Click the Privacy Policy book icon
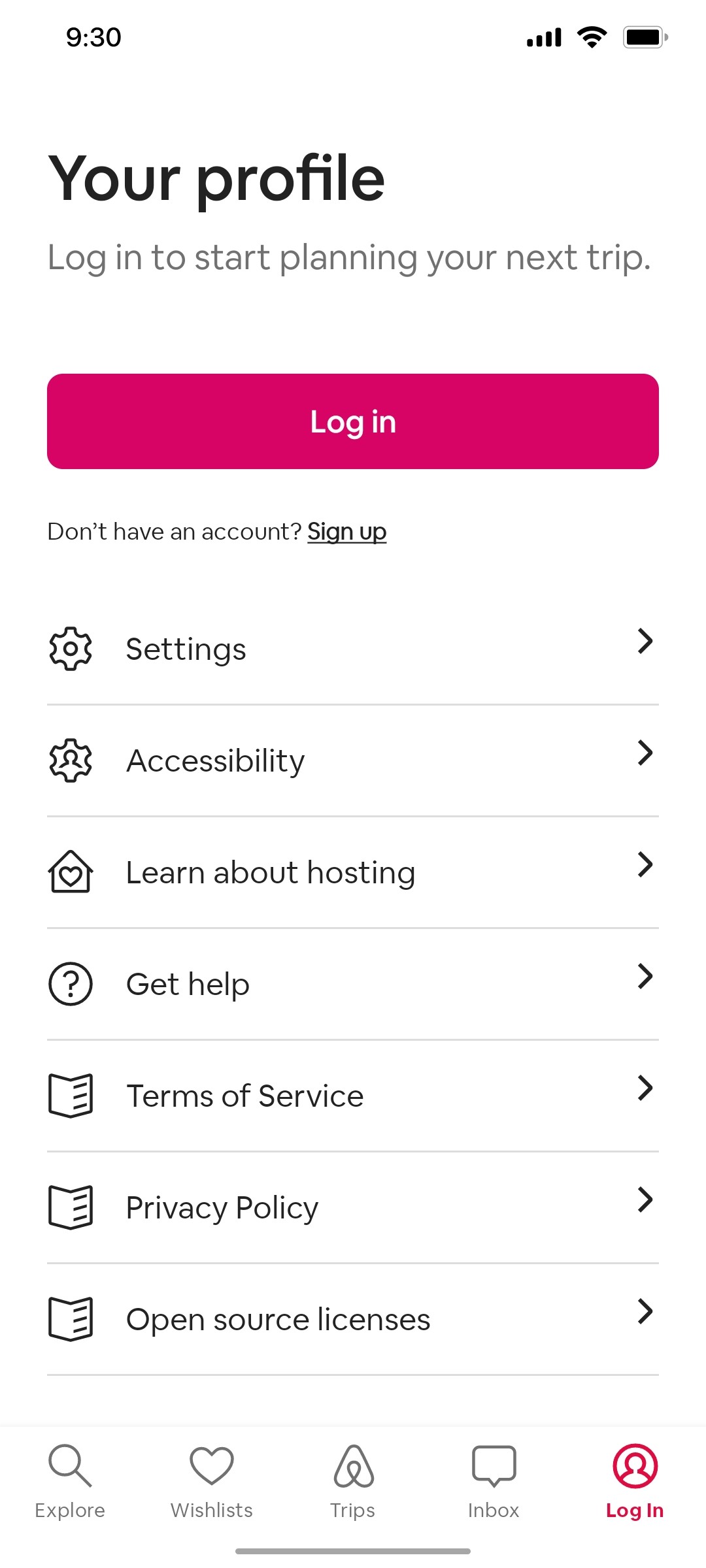Screen dimensions: 706x1568 coord(70,1207)
